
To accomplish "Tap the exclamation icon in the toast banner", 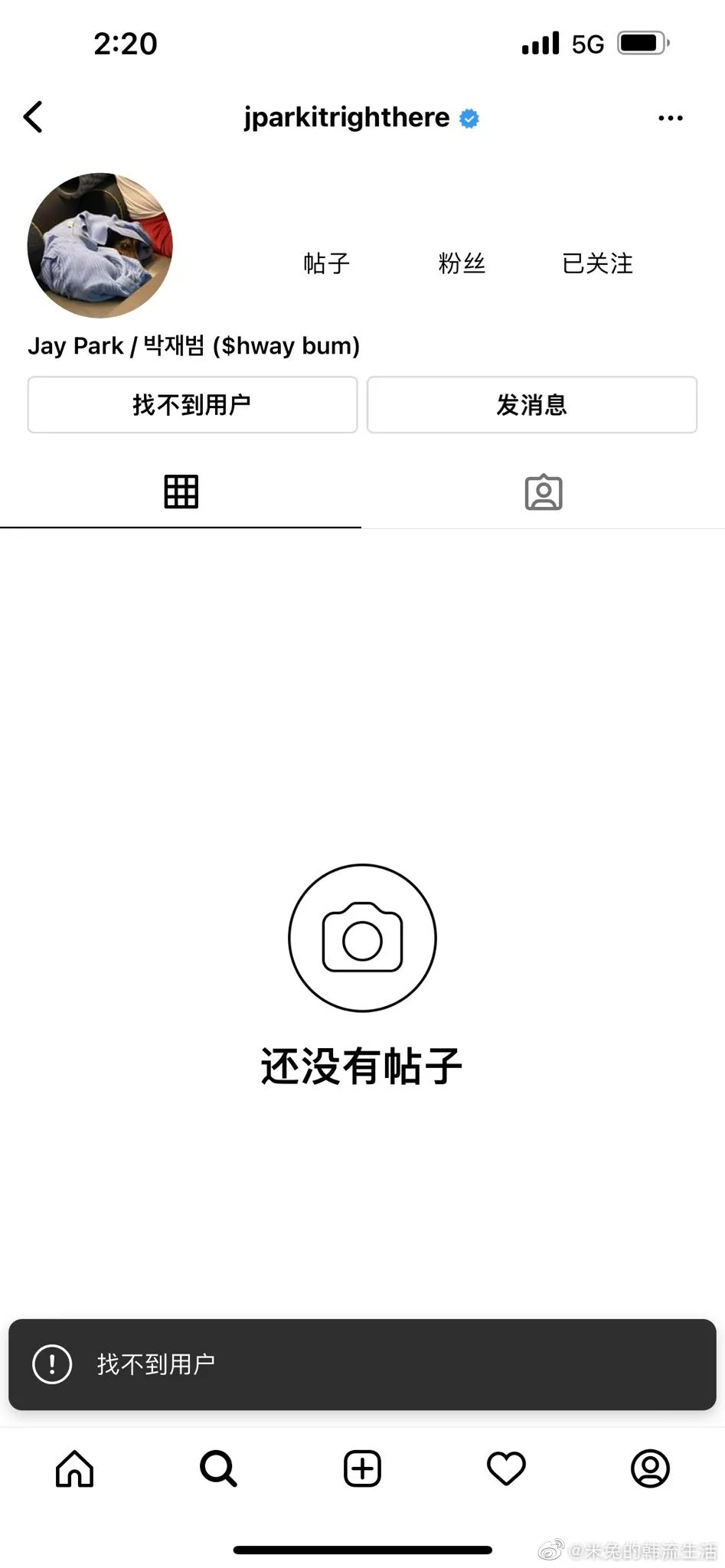I will click(51, 1364).
